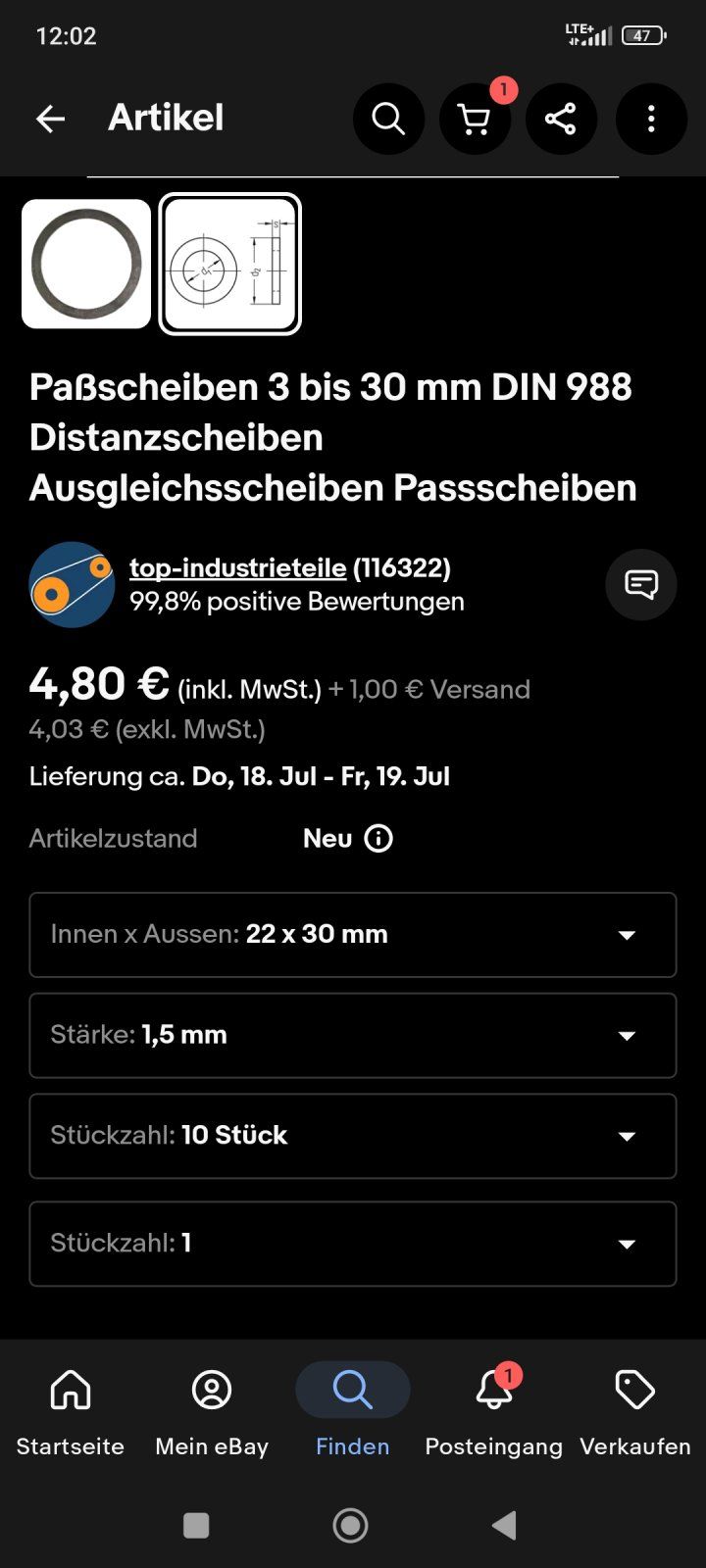Open the shopping cart
The image size is (706, 1568).
pyautogui.click(x=475, y=120)
